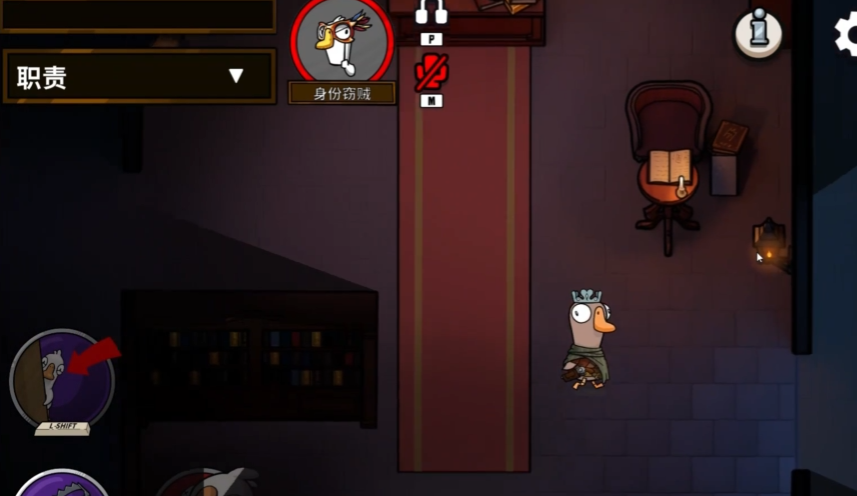Screen dimensions: 857x496
Task: Open the info button
Action: [758, 33]
